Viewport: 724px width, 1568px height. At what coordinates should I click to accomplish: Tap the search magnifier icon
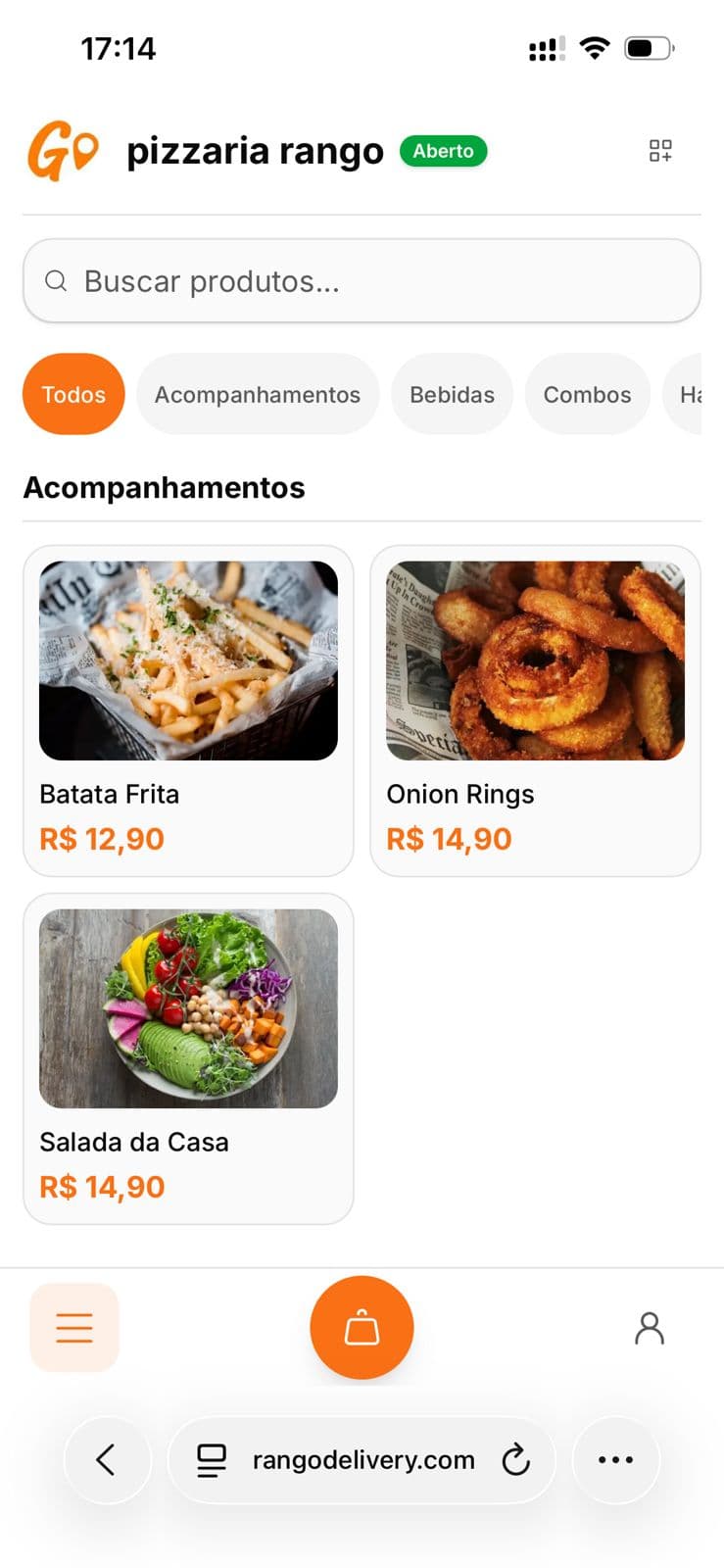click(x=56, y=281)
